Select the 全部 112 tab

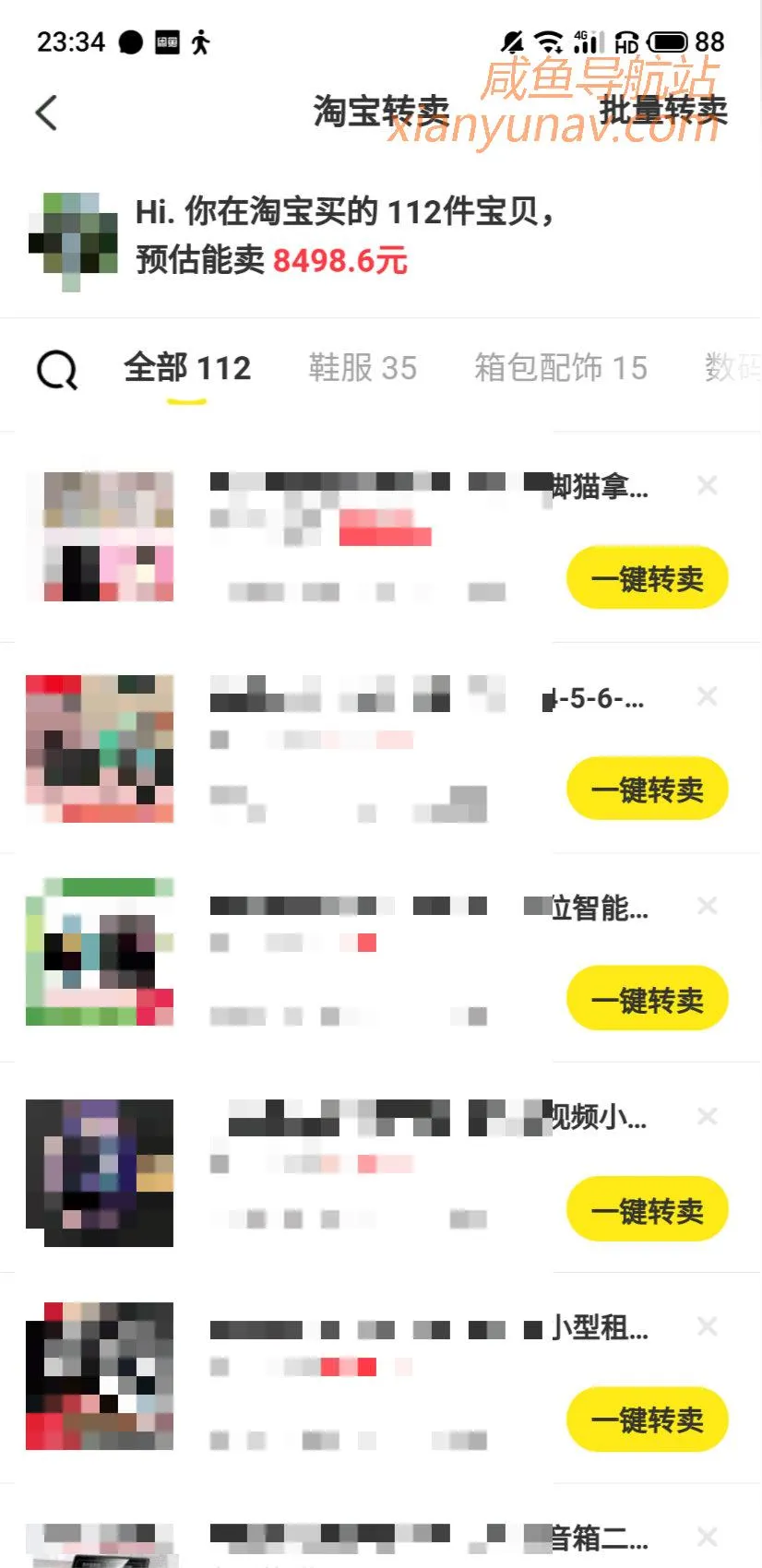(x=189, y=368)
